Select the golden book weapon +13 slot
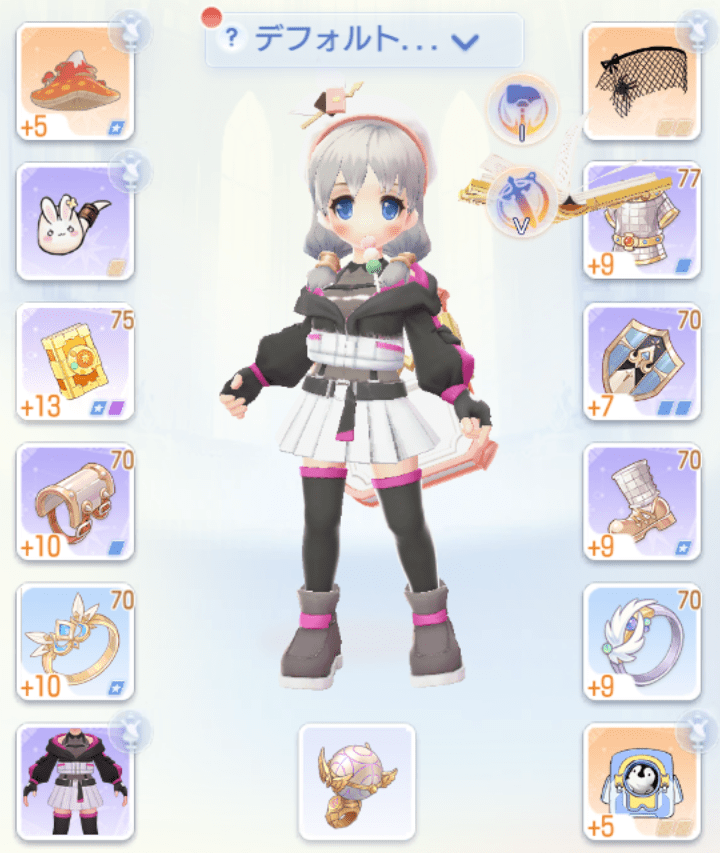This screenshot has height=853, width=720. coord(76,361)
